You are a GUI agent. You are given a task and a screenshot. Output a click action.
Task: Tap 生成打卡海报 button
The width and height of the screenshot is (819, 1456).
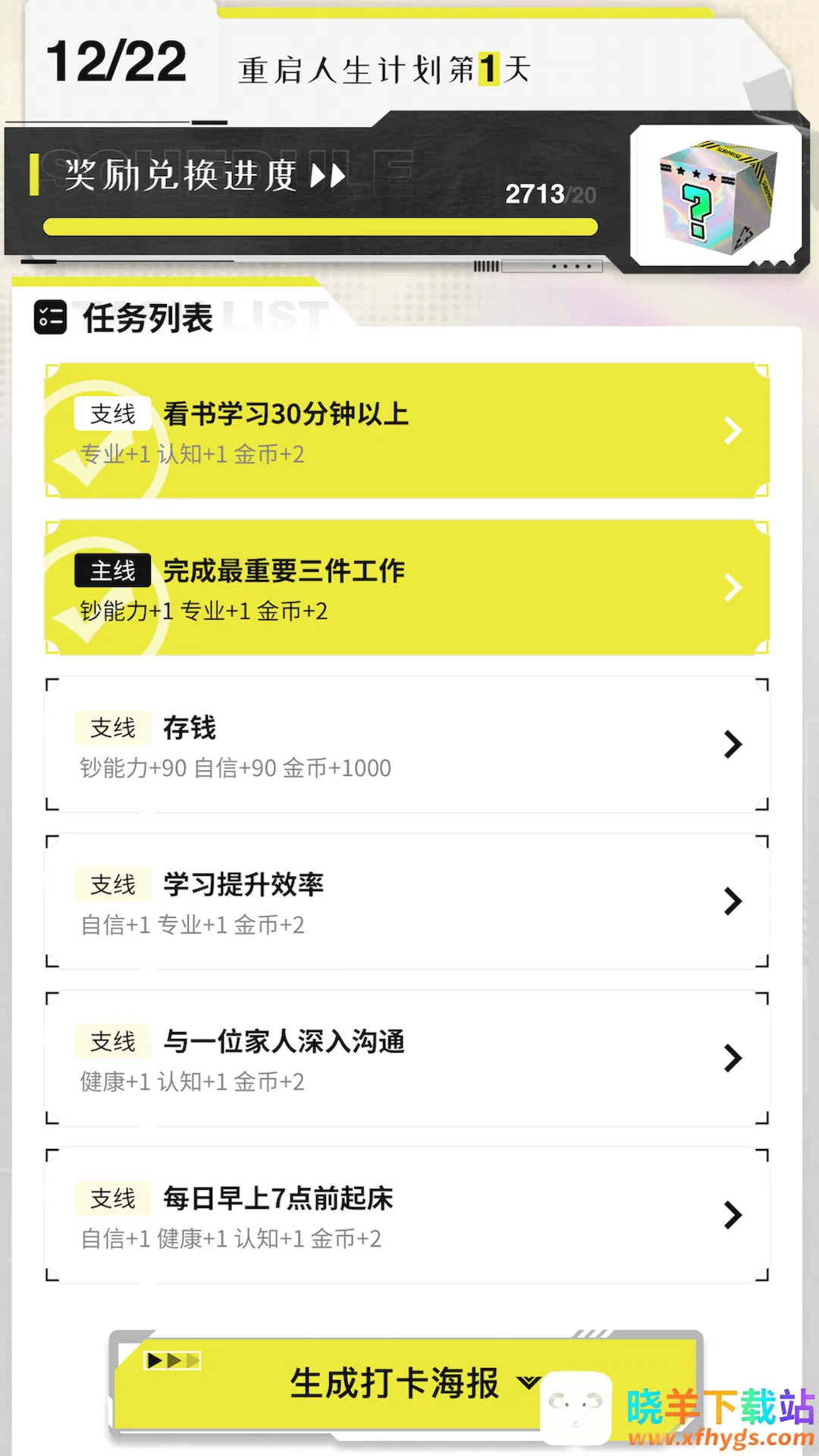click(x=394, y=1383)
